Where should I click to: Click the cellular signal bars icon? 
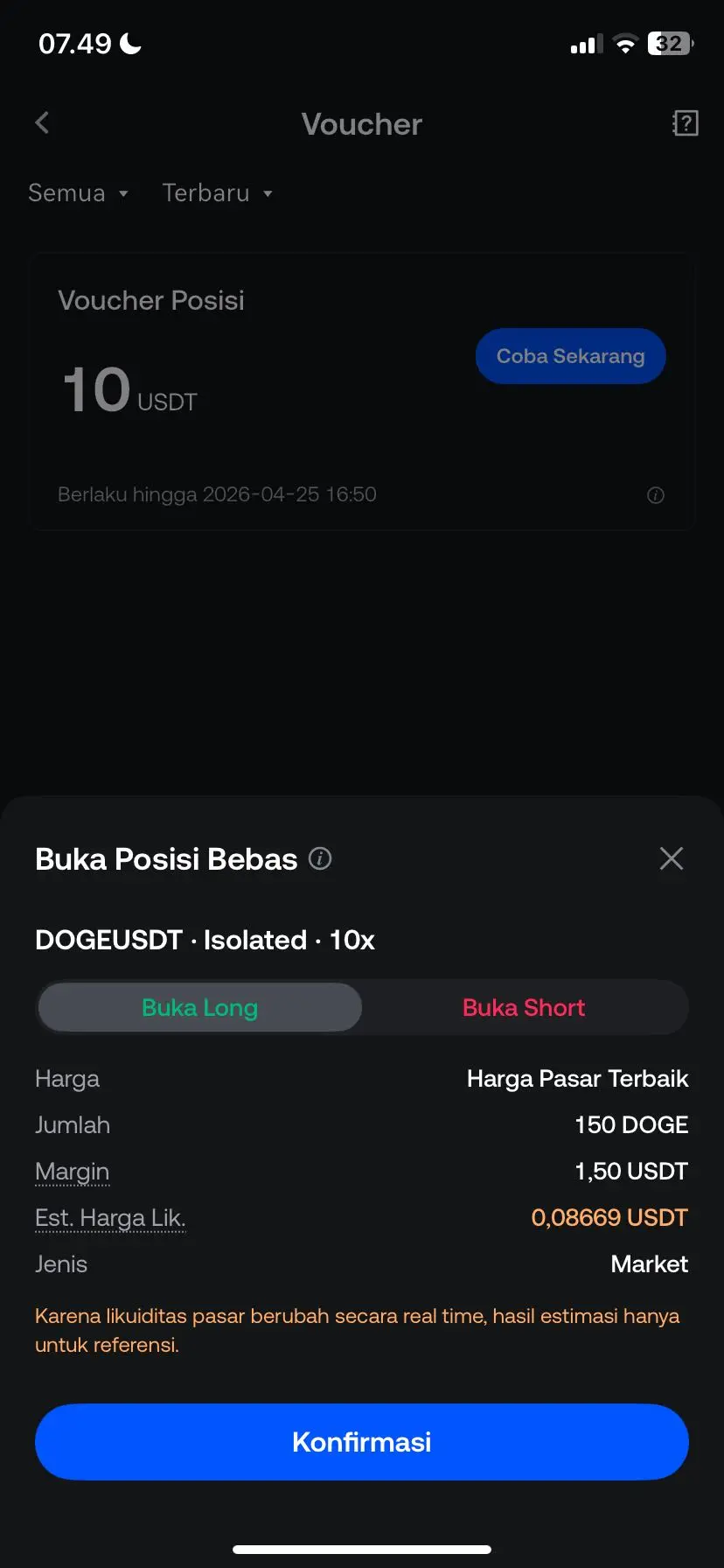coord(585,43)
